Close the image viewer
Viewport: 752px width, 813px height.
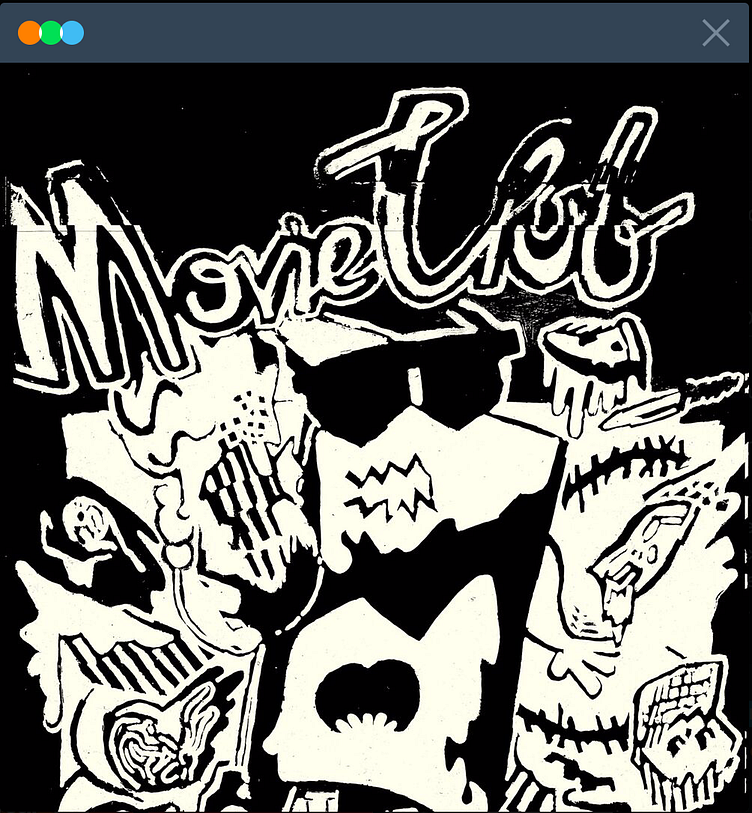(x=715, y=33)
